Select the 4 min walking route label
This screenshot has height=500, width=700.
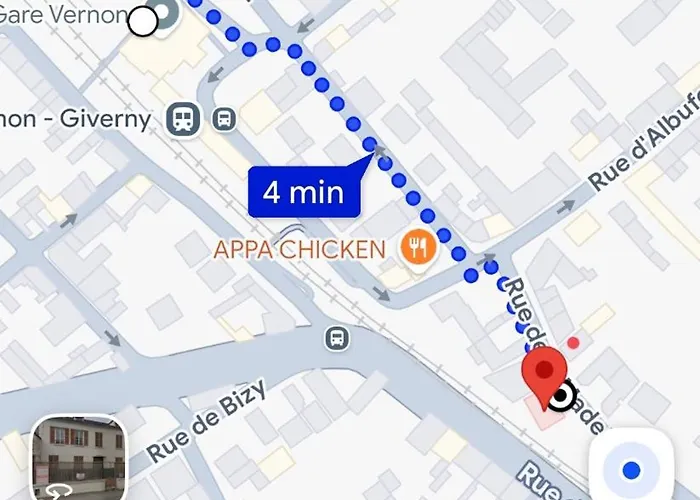[303, 191]
